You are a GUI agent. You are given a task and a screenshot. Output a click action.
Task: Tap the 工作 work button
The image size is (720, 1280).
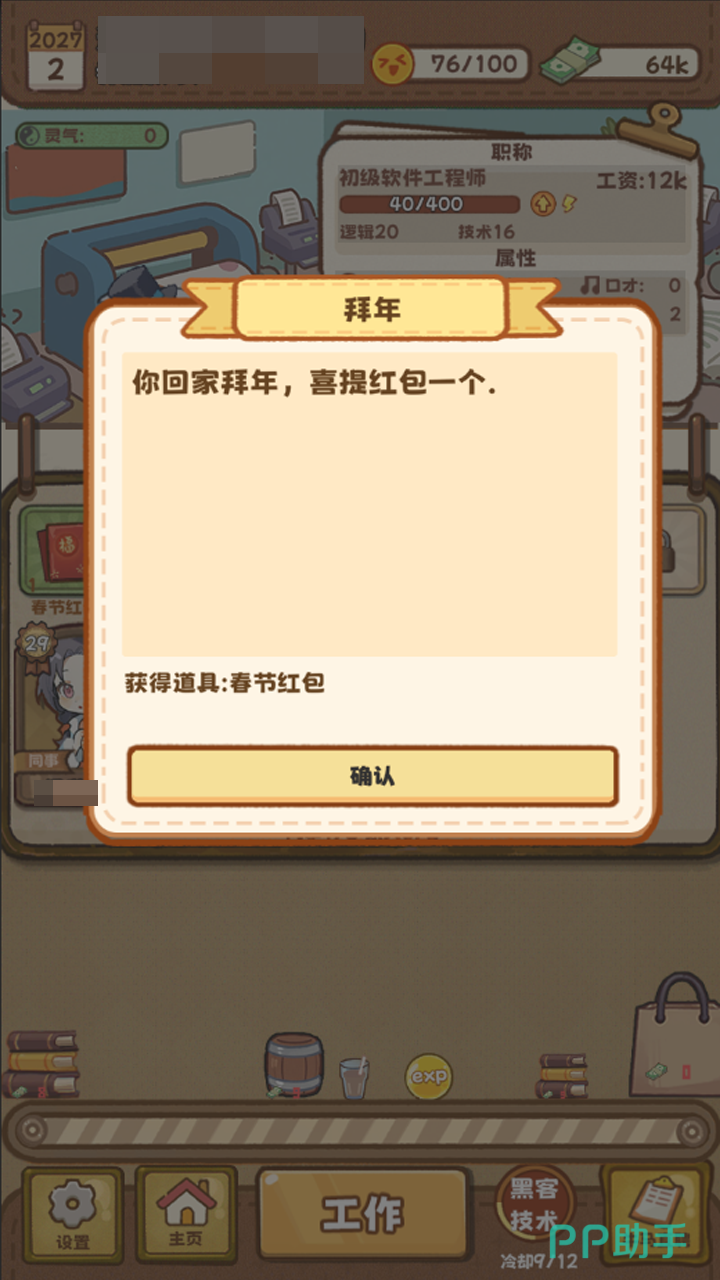click(362, 1214)
